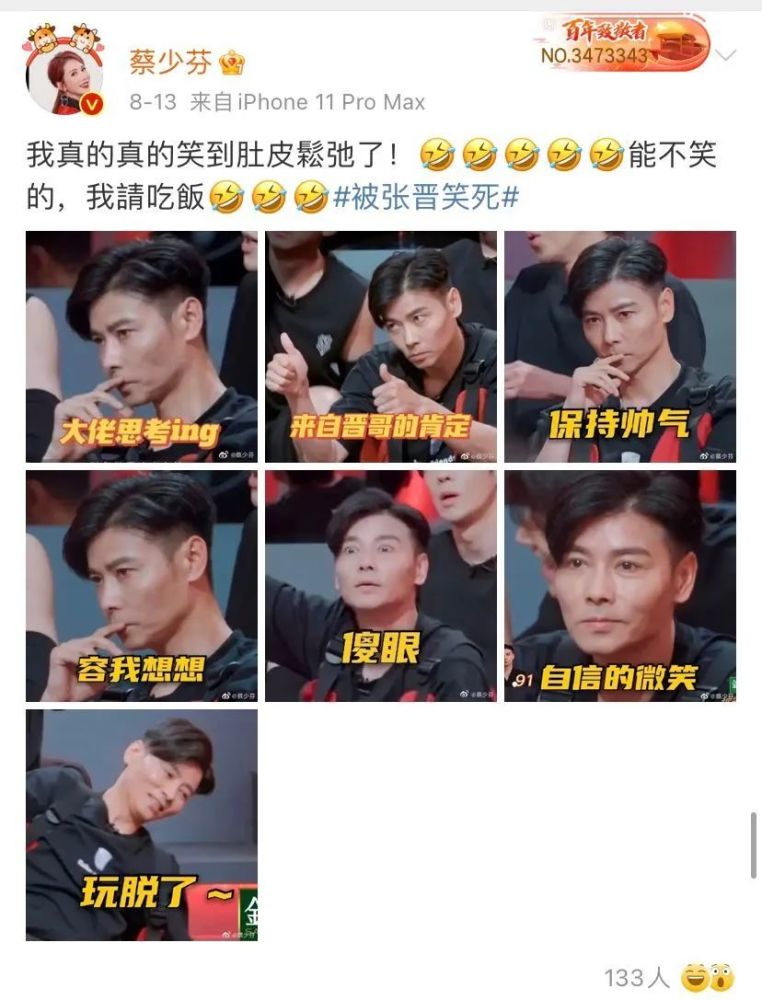View the 大佬思考ing photo
The image size is (762, 1000).
tap(141, 346)
